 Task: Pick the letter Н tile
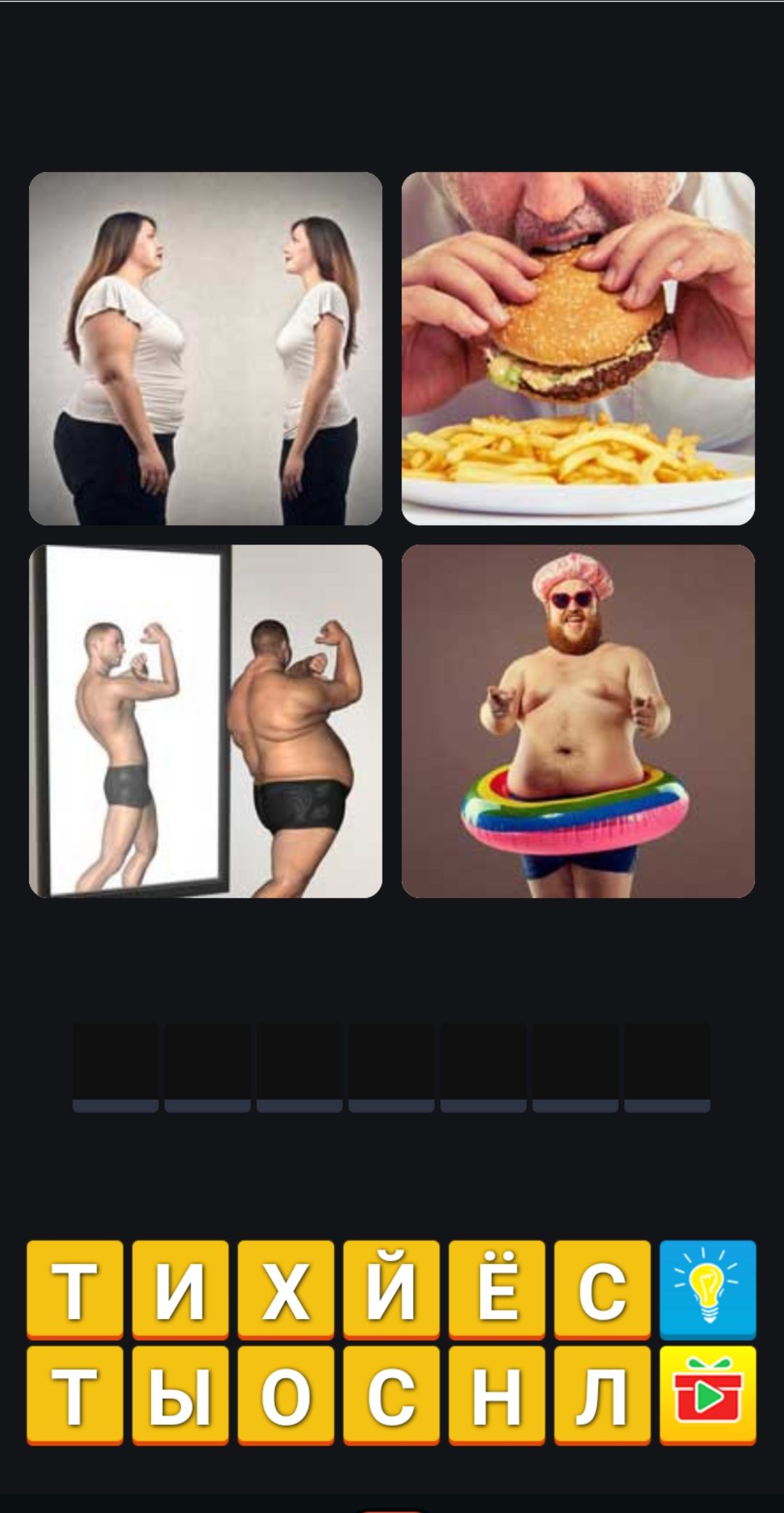coord(497,1395)
